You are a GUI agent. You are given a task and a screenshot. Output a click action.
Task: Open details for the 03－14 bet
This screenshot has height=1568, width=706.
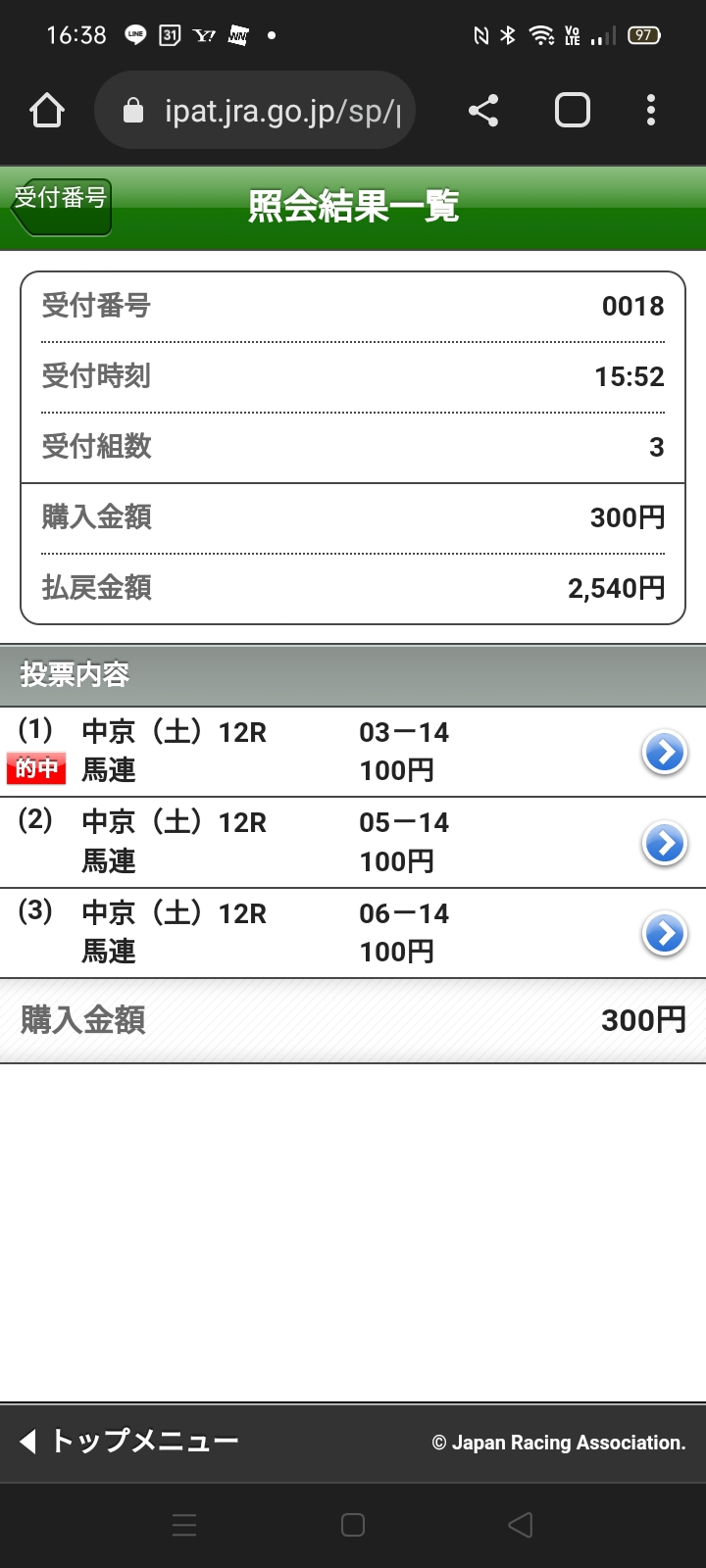(664, 753)
